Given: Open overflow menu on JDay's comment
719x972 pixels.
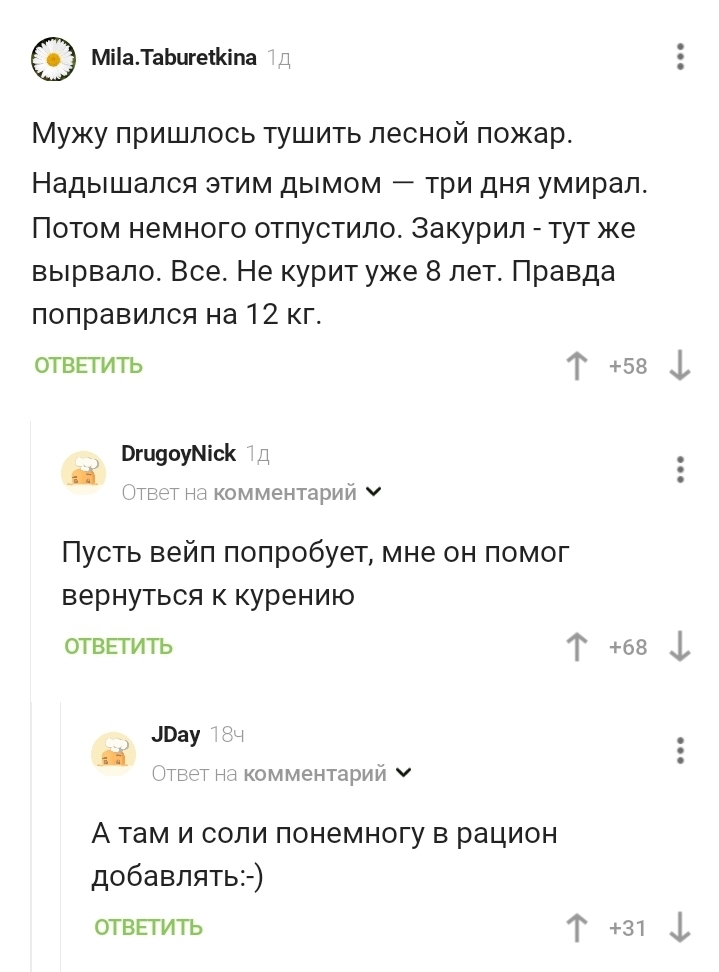Looking at the screenshot, I should (x=680, y=750).
